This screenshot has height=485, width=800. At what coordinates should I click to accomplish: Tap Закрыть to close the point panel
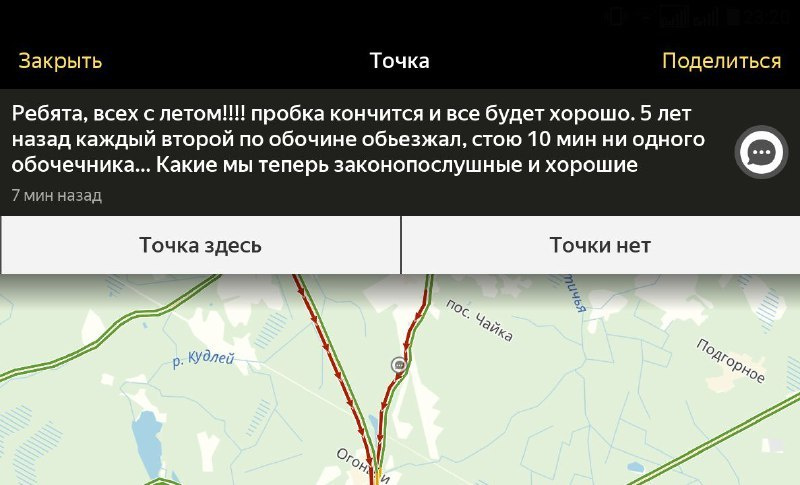click(x=60, y=61)
